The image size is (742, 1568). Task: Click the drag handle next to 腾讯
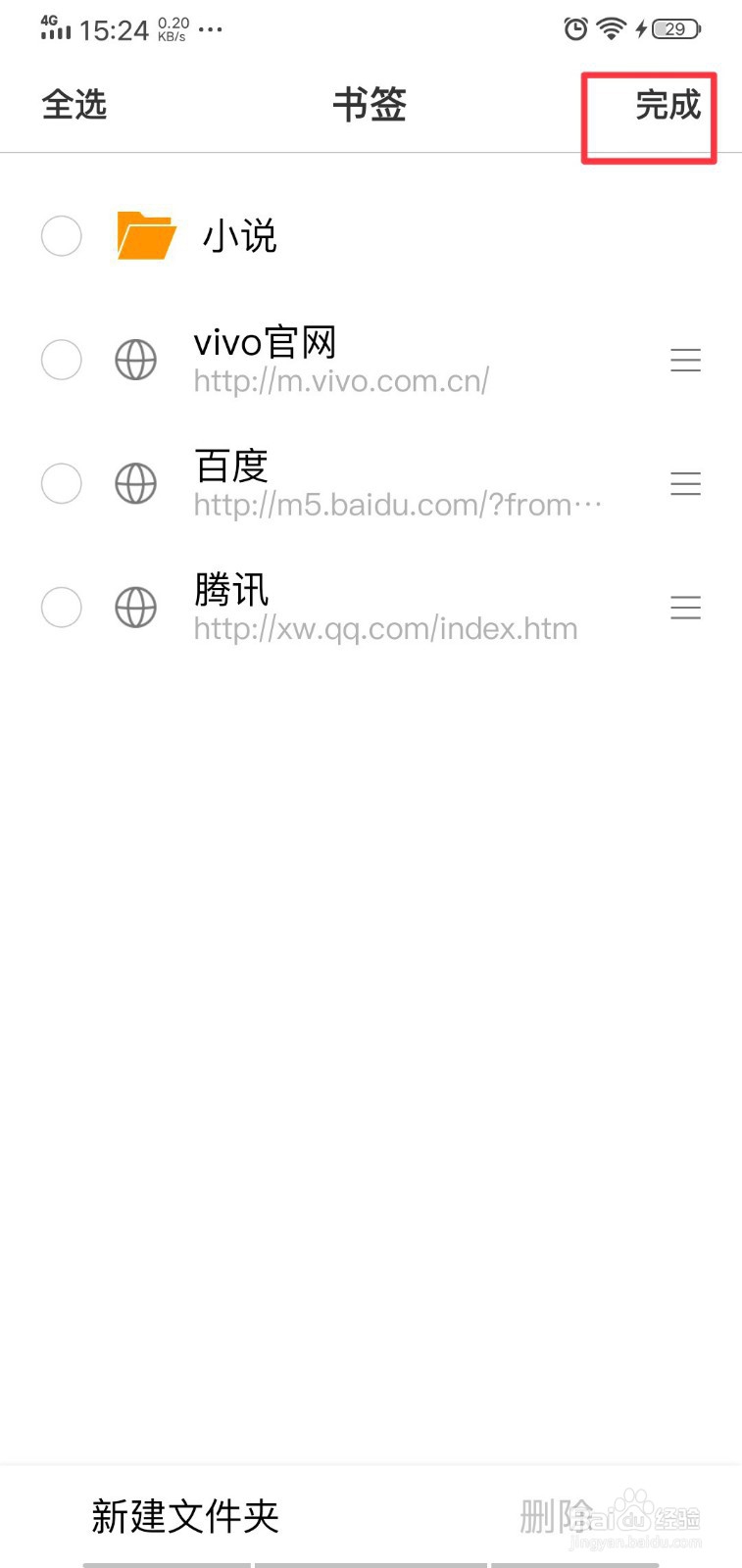685,607
